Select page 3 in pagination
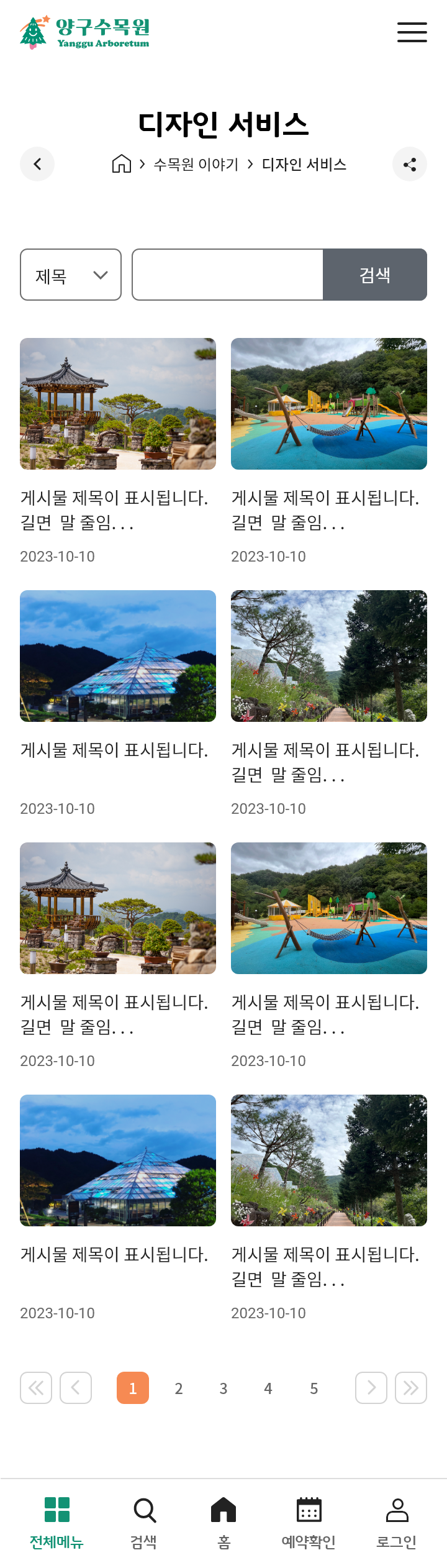 point(223,1388)
